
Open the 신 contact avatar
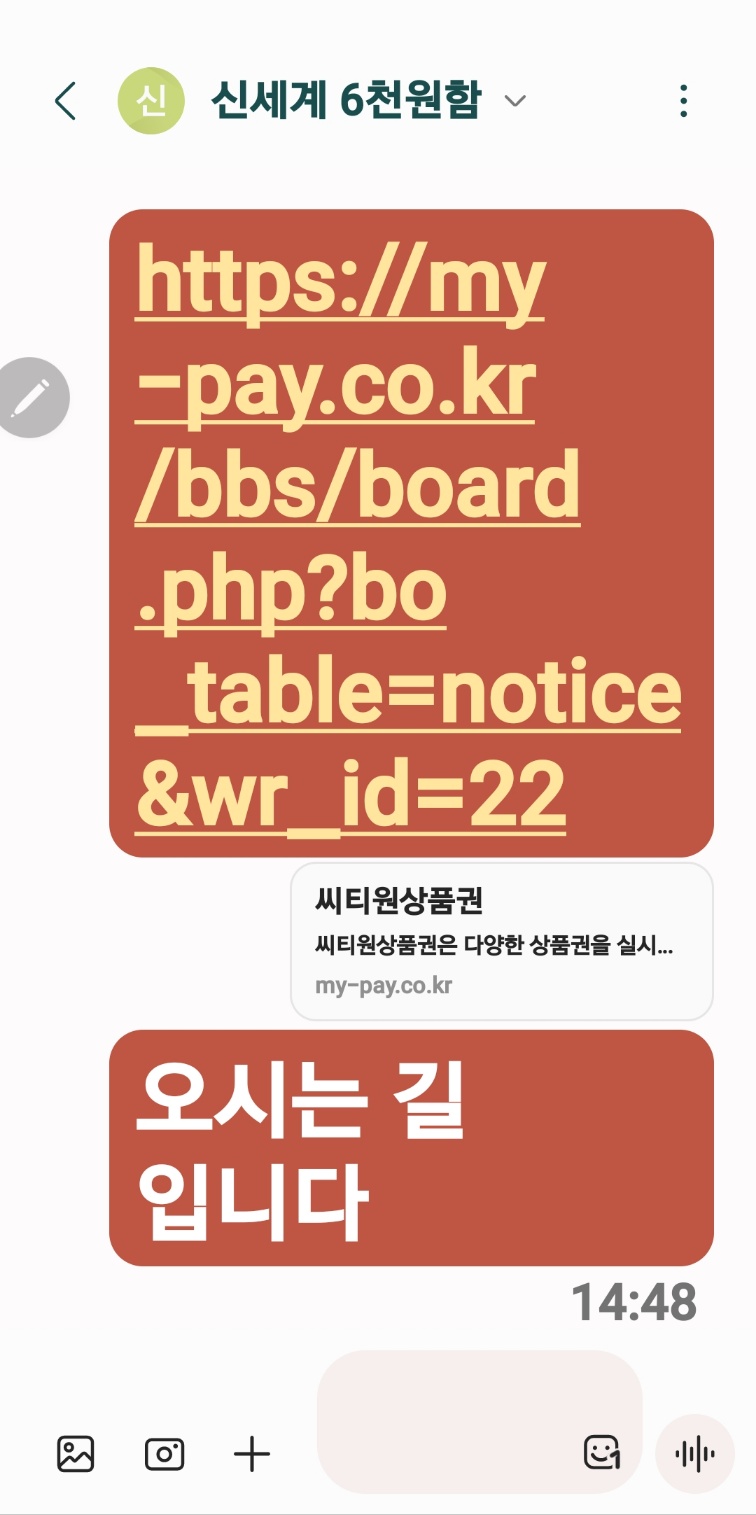(151, 101)
